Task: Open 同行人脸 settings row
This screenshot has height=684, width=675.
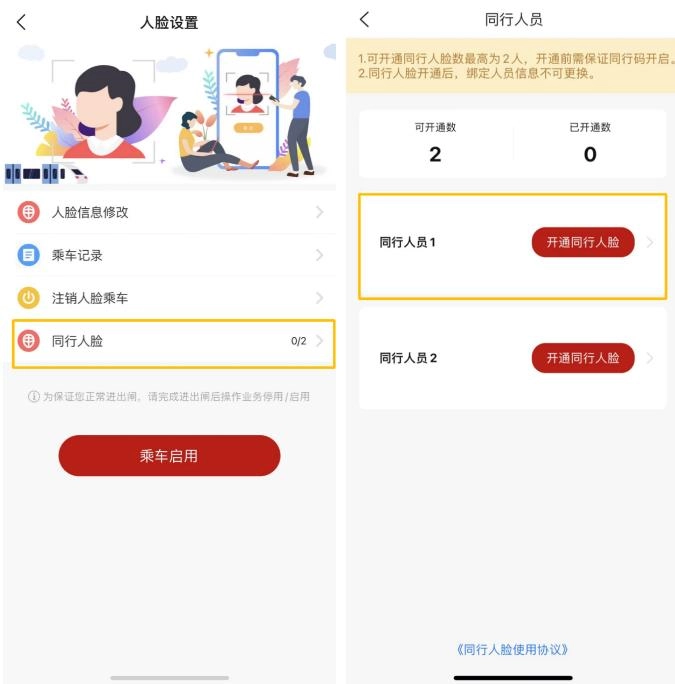Action: (x=170, y=341)
